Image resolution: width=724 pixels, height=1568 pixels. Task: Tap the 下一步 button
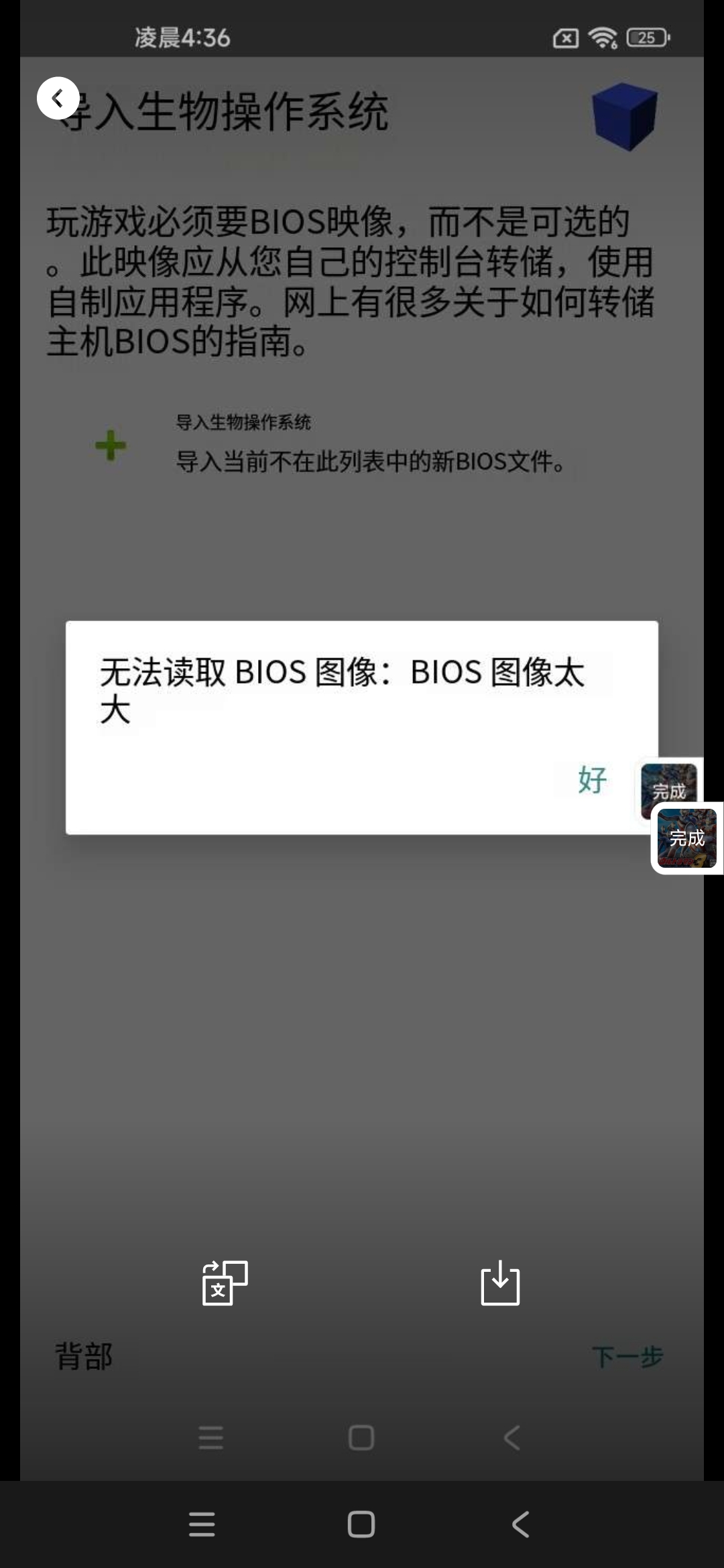point(627,1357)
